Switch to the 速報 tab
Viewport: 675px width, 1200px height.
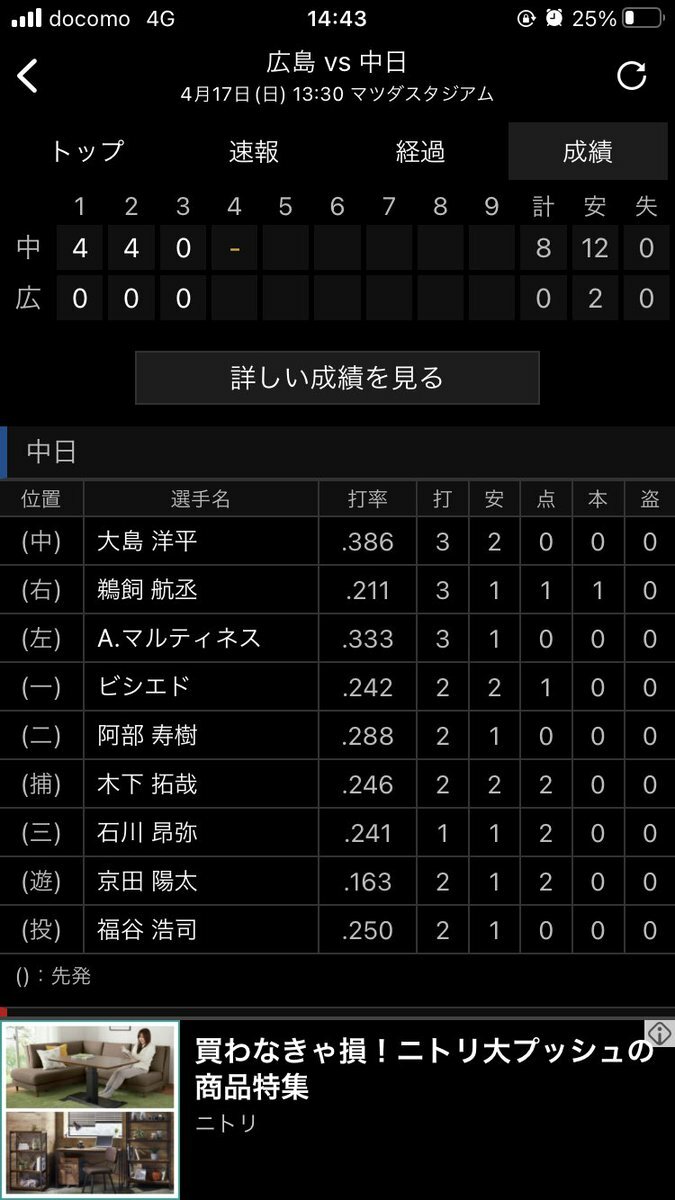[254, 152]
